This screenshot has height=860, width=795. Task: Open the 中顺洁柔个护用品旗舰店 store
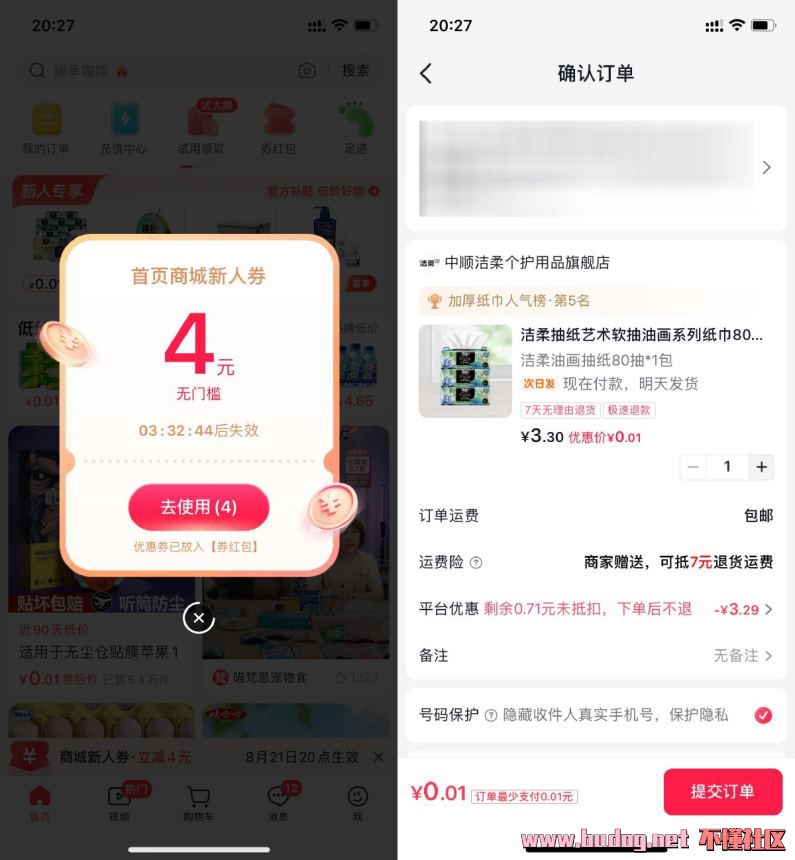526,262
